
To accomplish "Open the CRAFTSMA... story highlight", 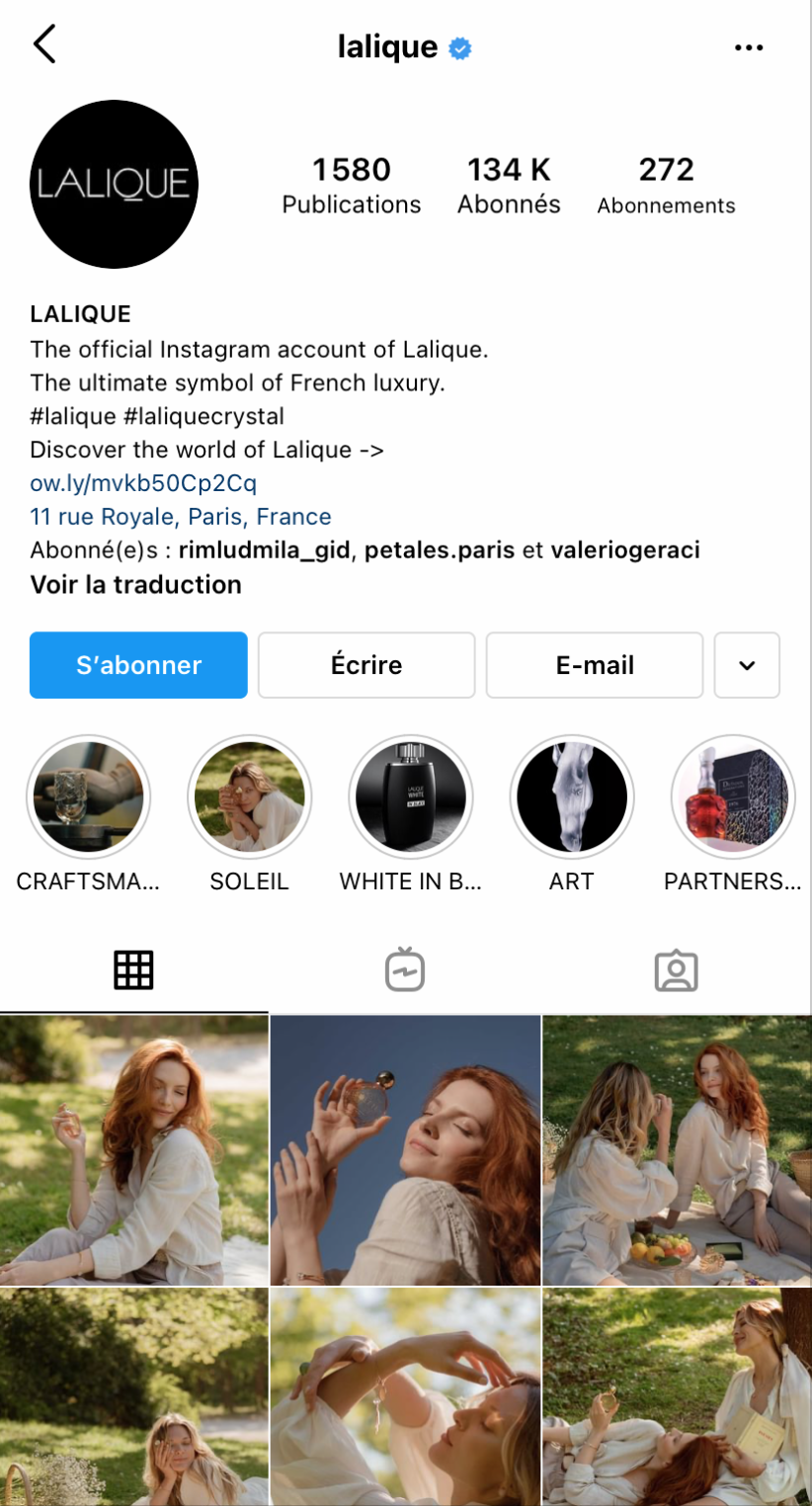I will (x=88, y=796).
